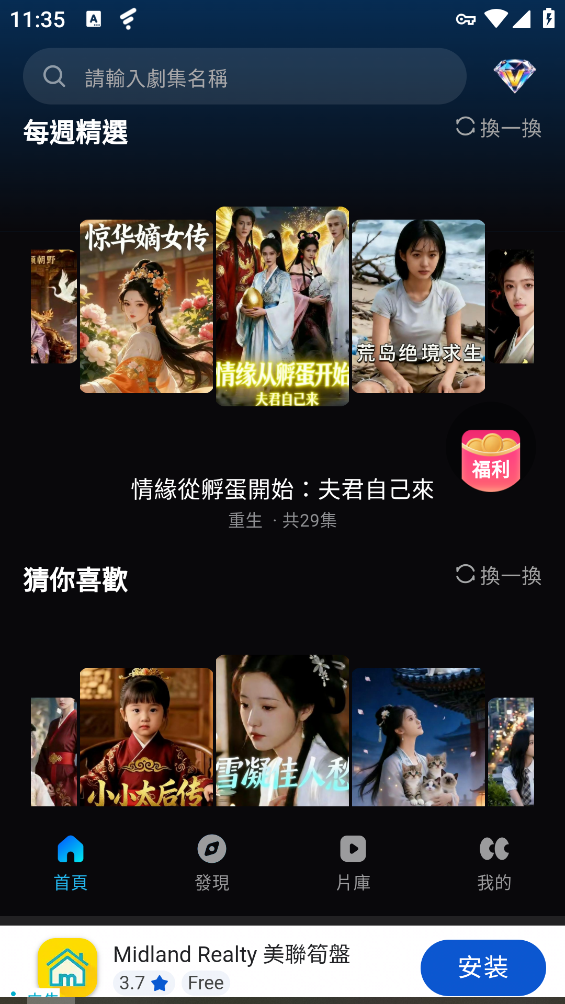This screenshot has width=565, height=1004.
Task: Switch to the 發現 tab
Action: [212, 864]
